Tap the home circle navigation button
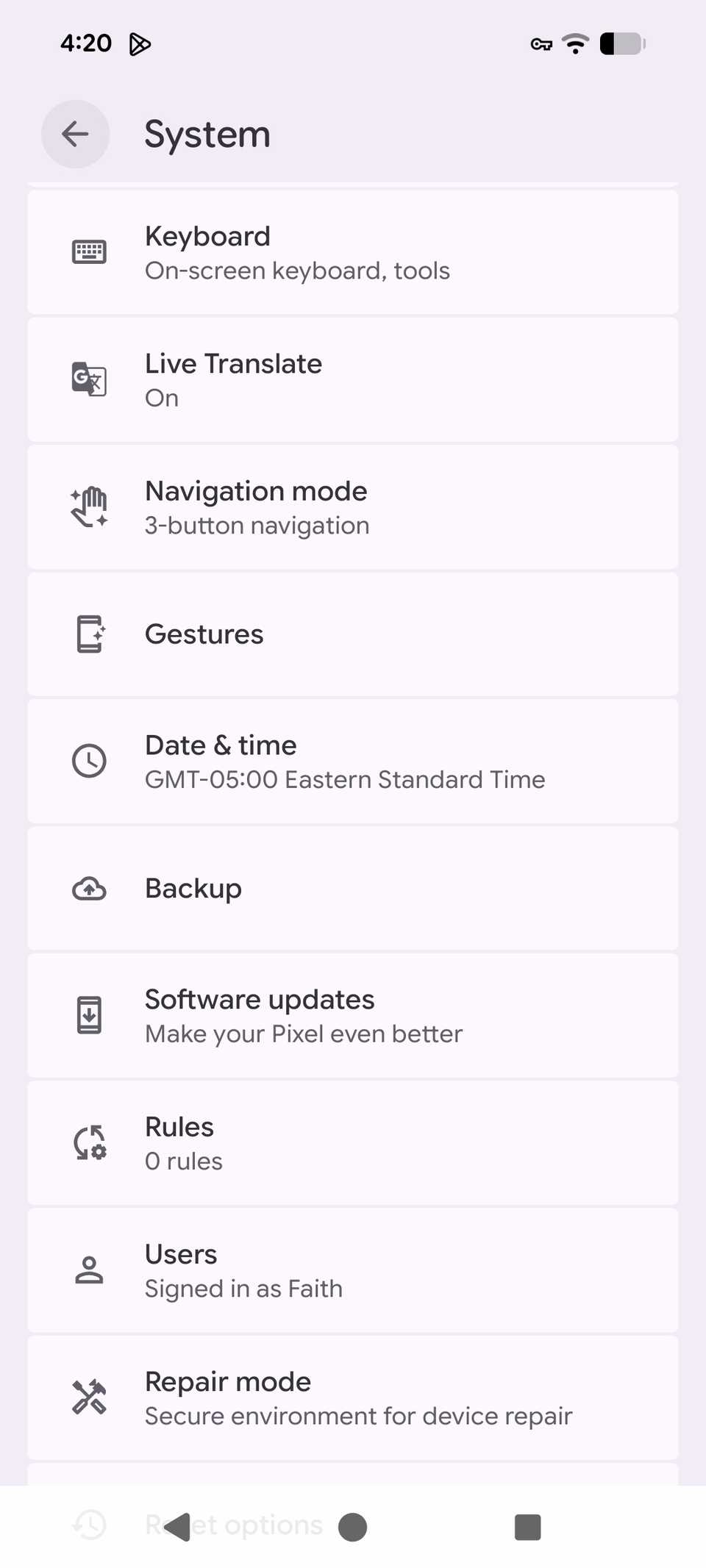The height and width of the screenshot is (1568, 706). tap(352, 1525)
